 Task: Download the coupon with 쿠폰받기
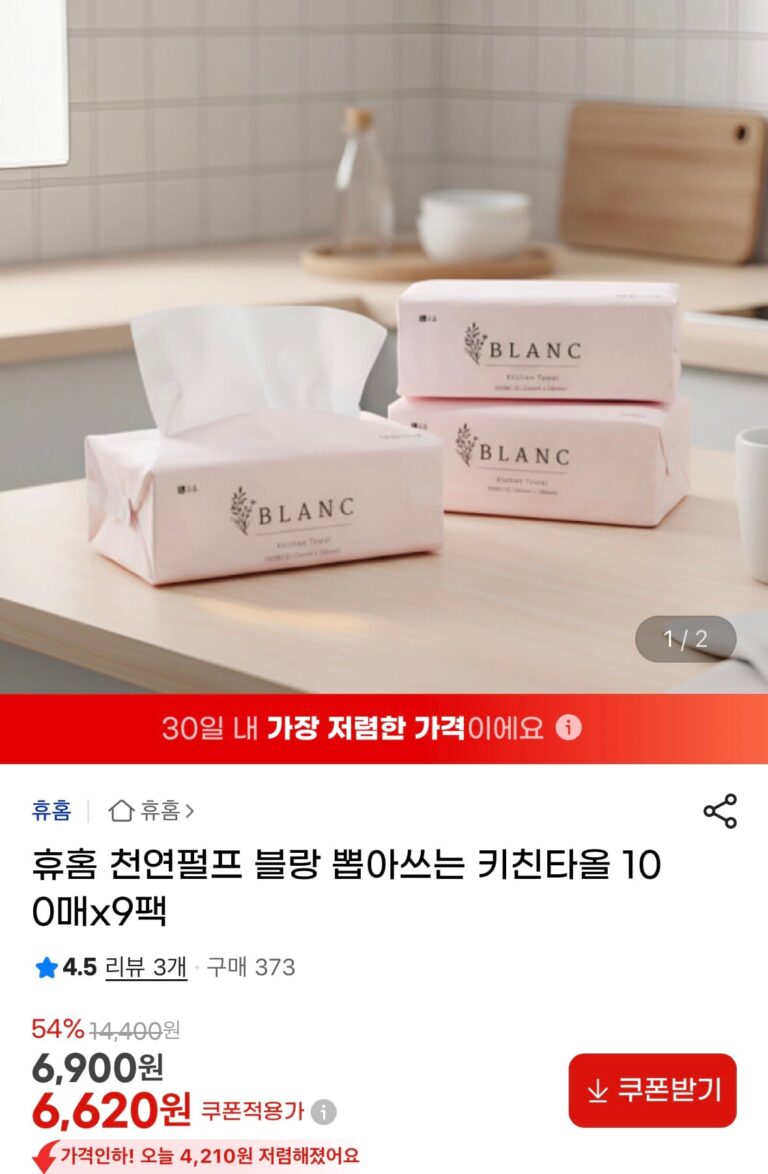click(x=652, y=1090)
